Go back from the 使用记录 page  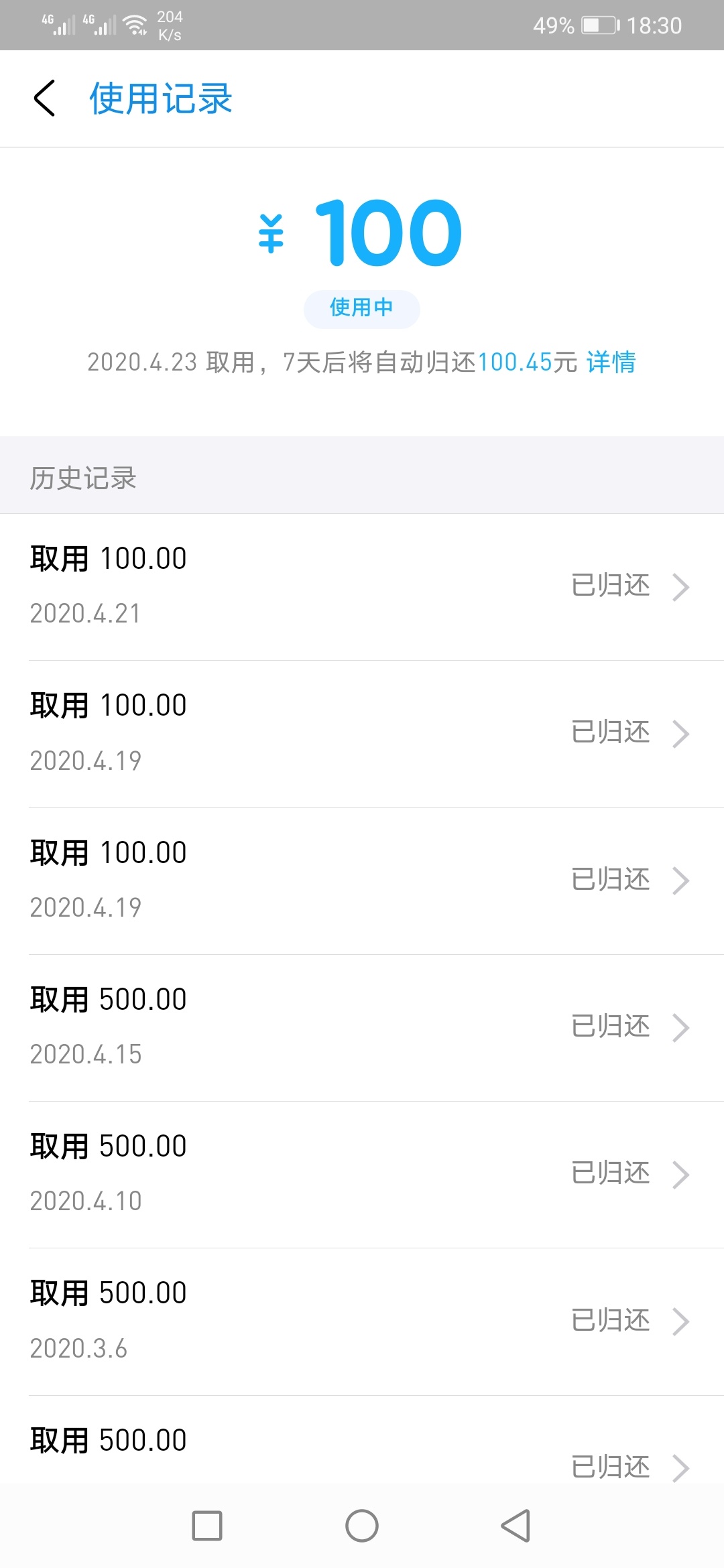[x=44, y=99]
